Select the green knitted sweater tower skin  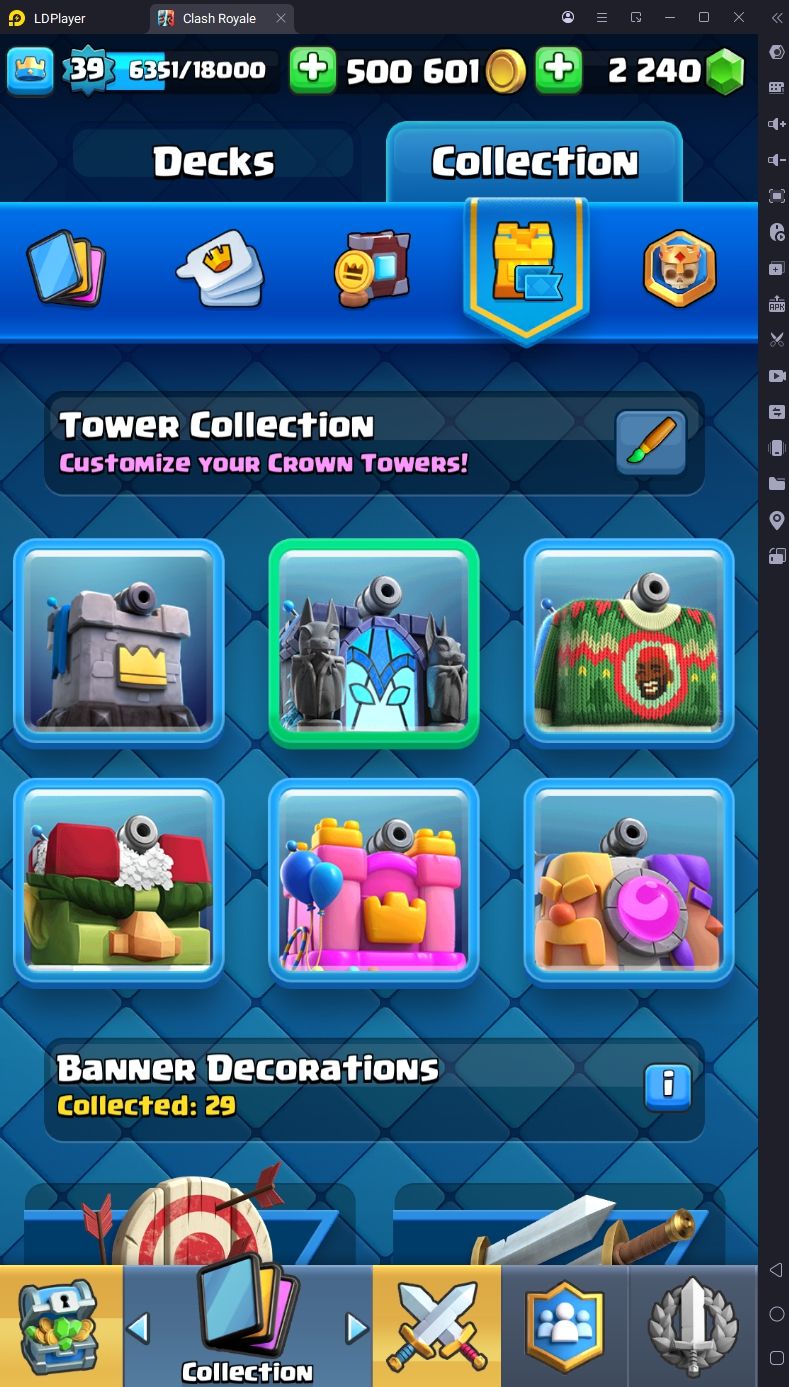click(629, 642)
